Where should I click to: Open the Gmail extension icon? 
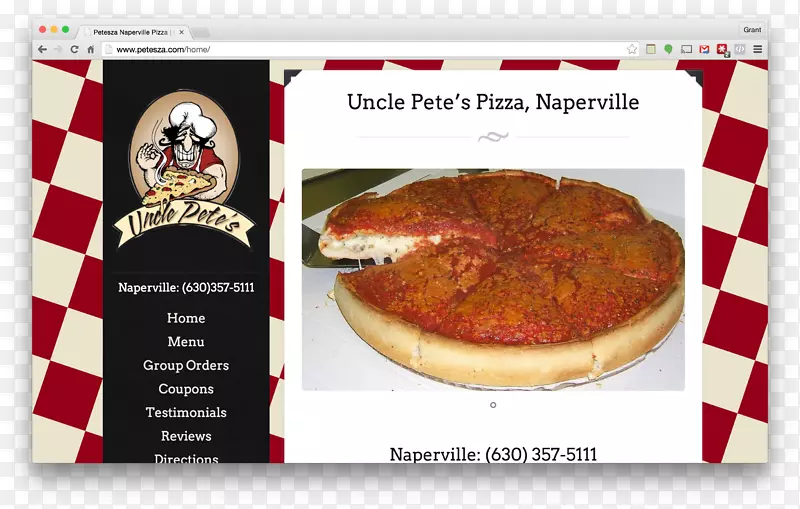point(704,49)
